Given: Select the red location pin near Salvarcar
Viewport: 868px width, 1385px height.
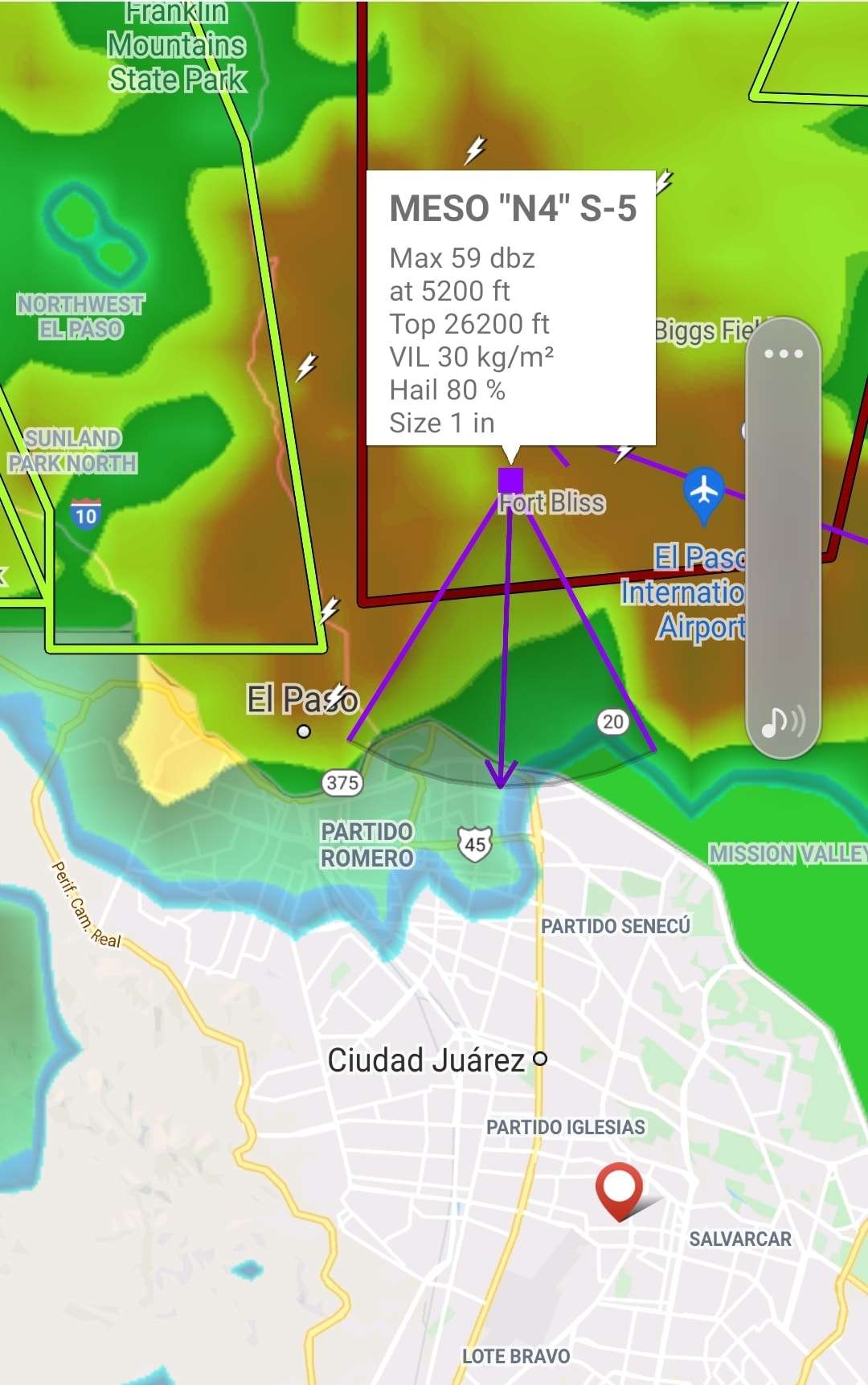Looking at the screenshot, I should 619,1188.
